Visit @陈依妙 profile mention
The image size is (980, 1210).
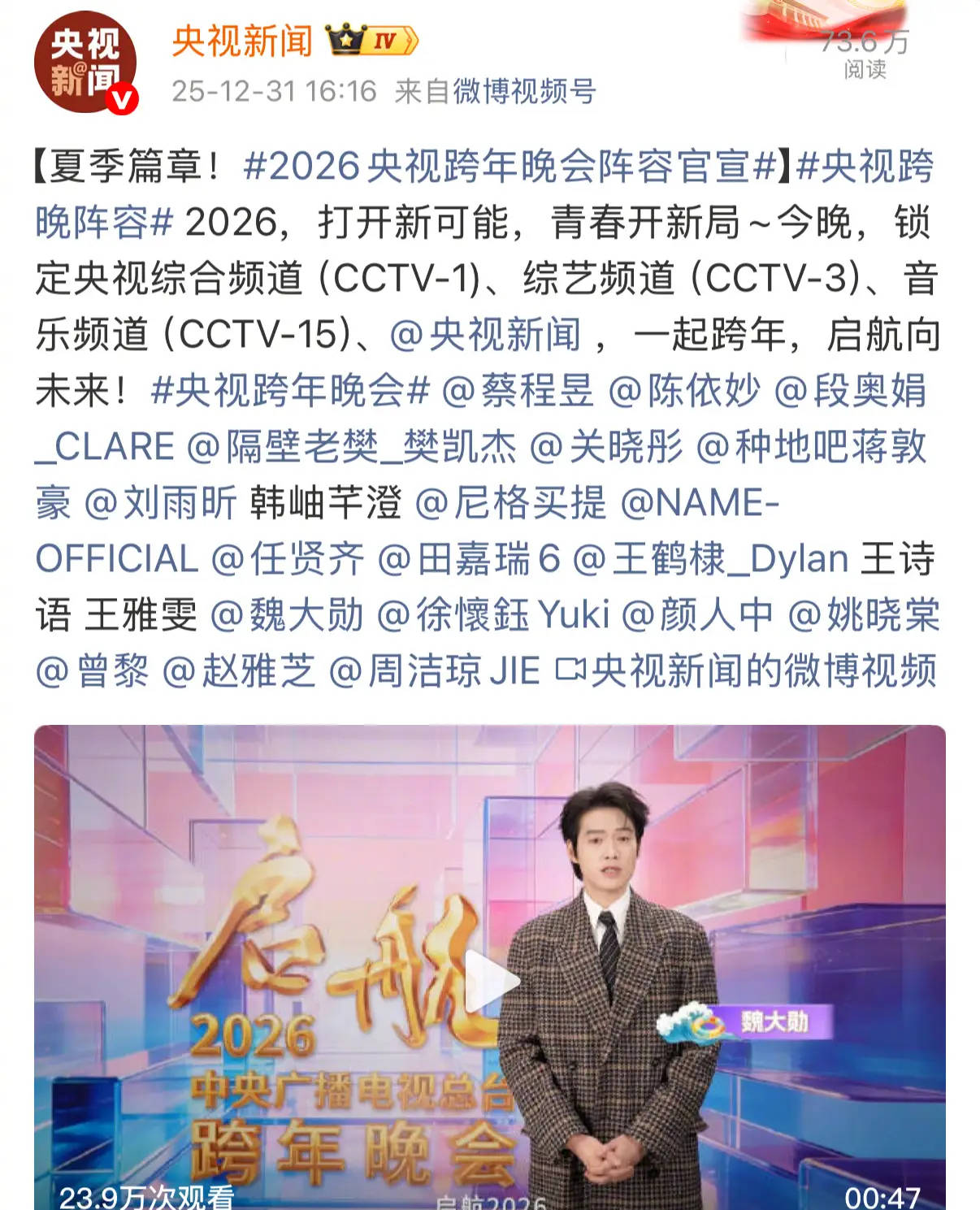pos(684,391)
